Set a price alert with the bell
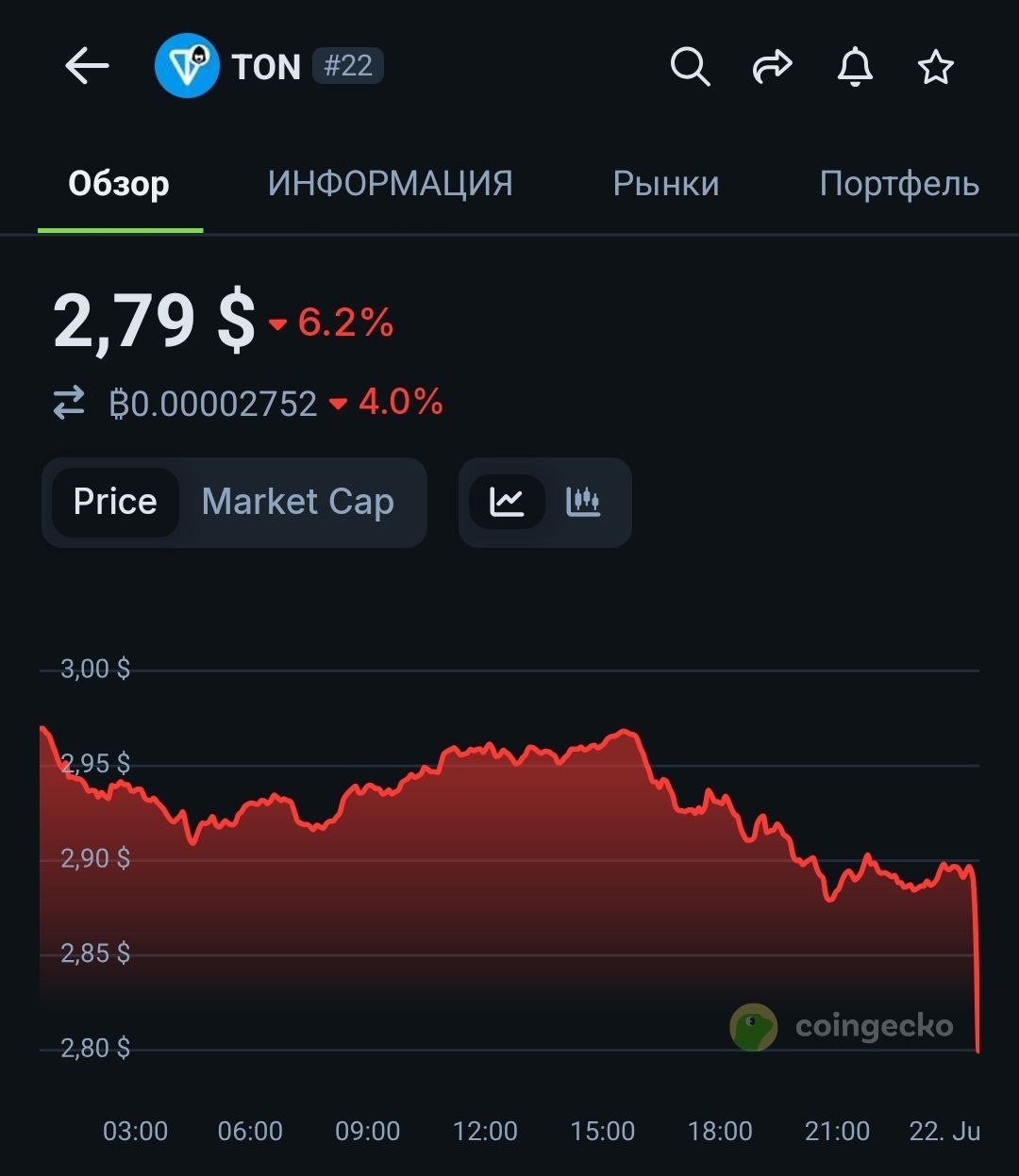 coord(854,67)
